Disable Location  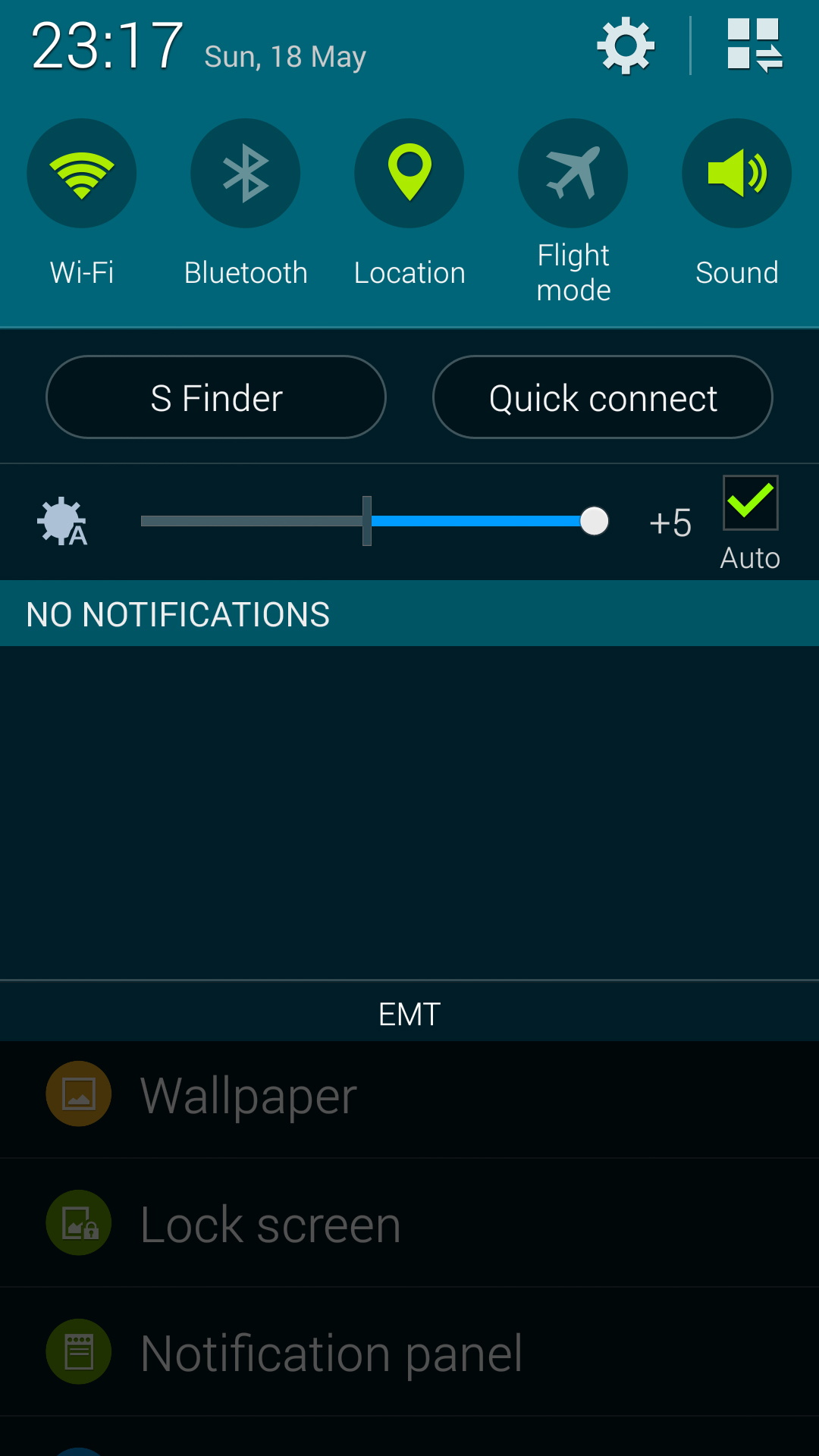point(409,173)
